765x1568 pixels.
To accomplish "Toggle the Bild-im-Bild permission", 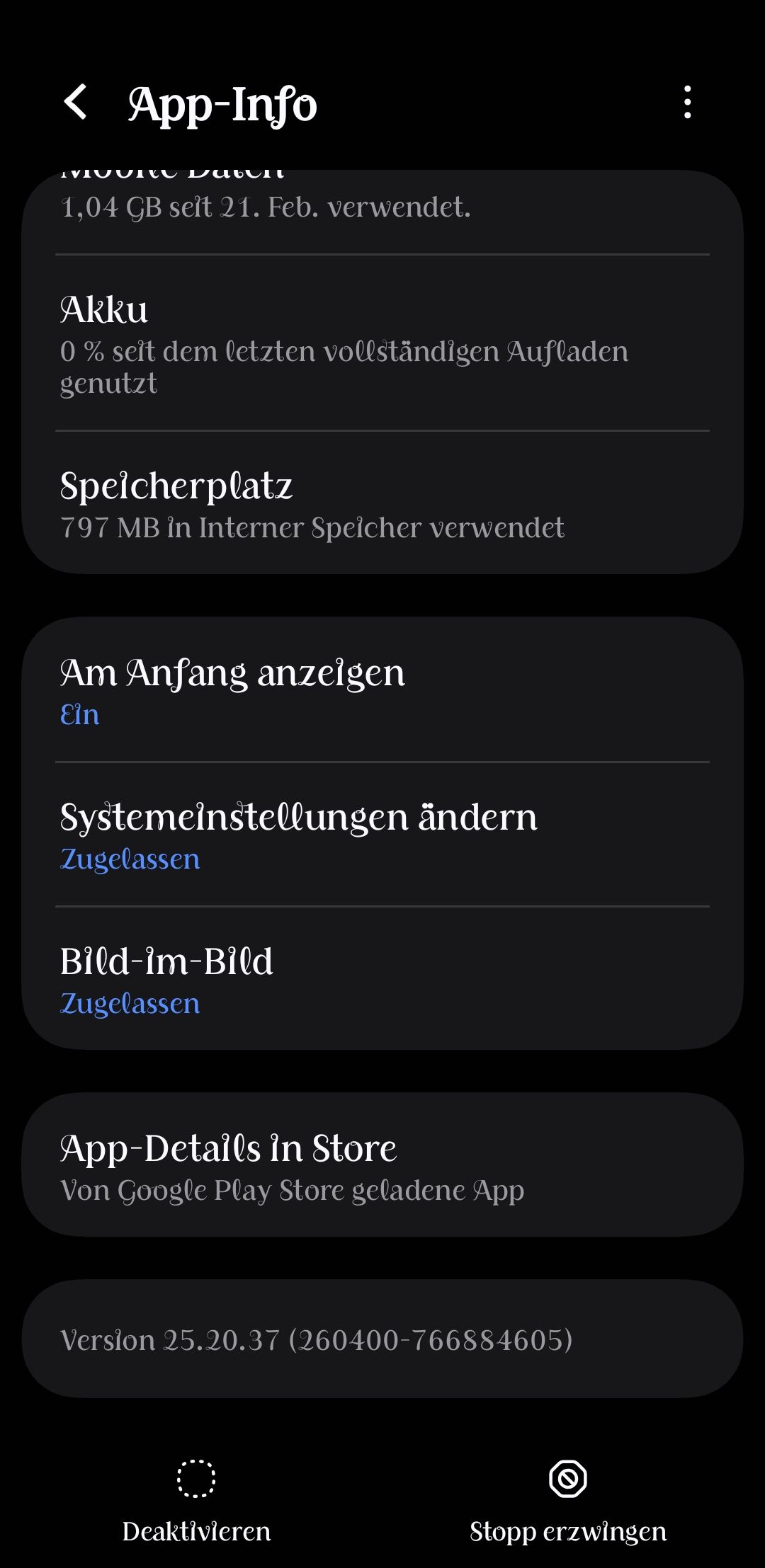I will tap(382, 980).
